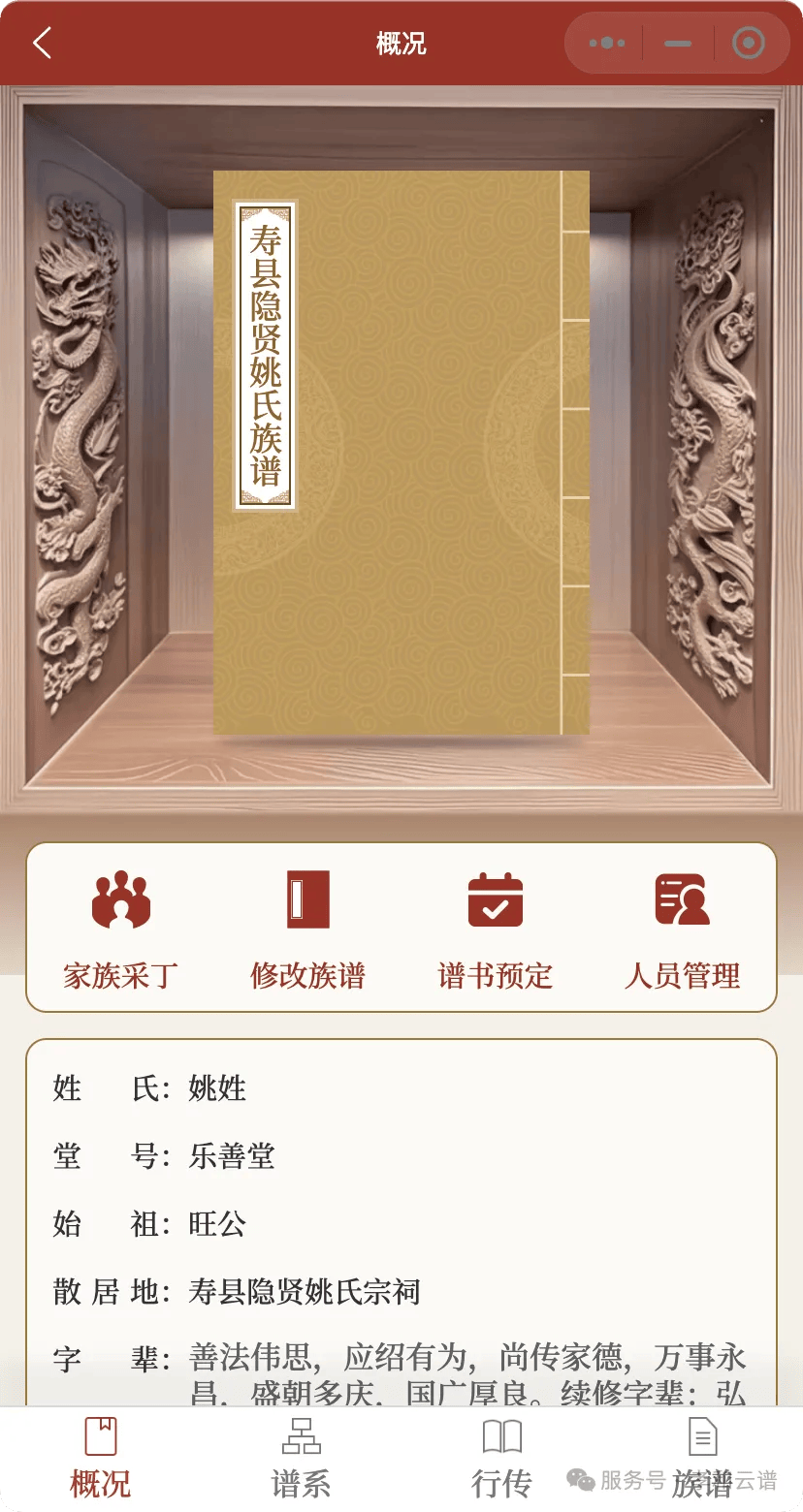Image resolution: width=803 pixels, height=1512 pixels.
Task: Open the 寿县隐贤姚氏族谱 book cover
Action: pos(401,452)
